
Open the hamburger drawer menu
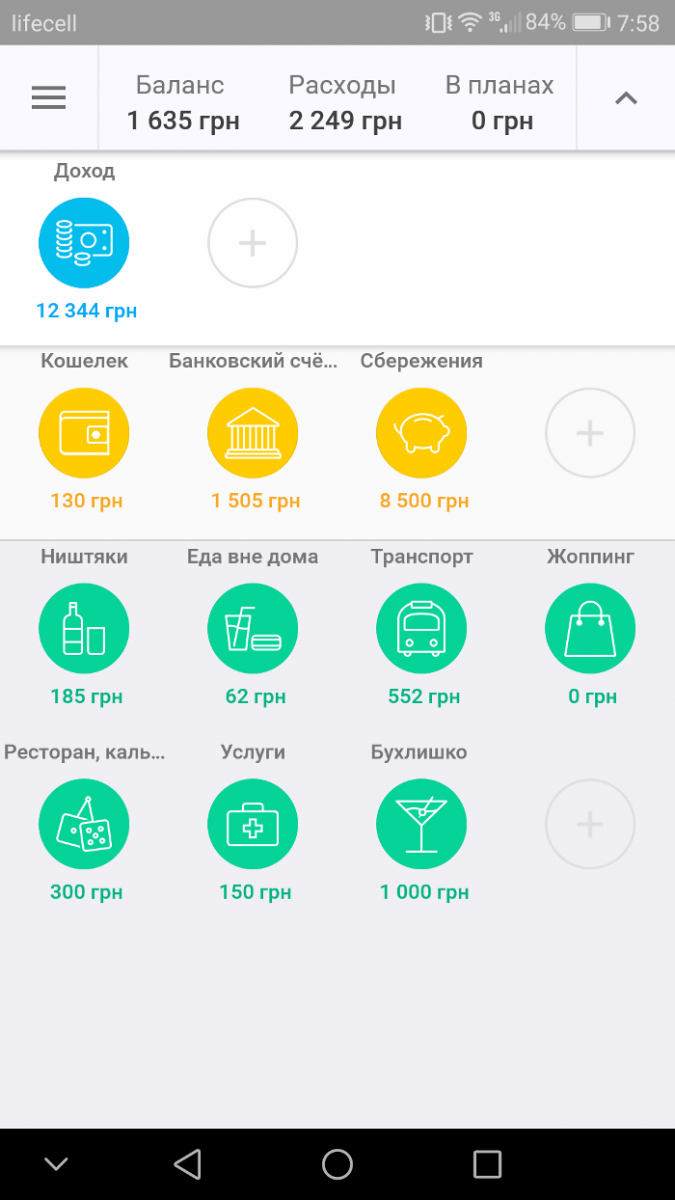48,98
